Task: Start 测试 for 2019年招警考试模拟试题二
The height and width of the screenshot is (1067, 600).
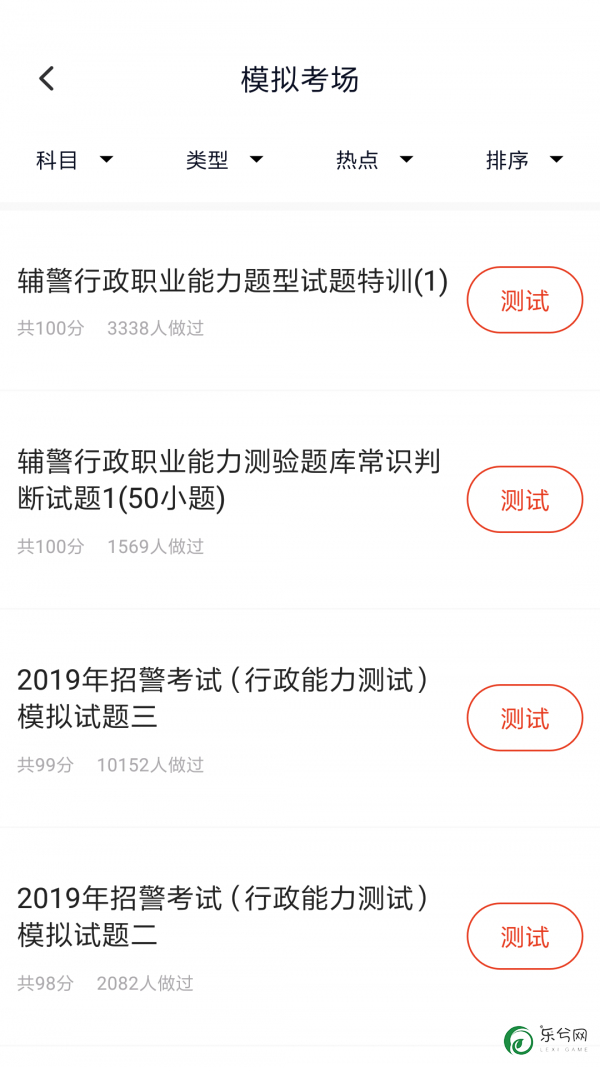Action: click(524, 936)
